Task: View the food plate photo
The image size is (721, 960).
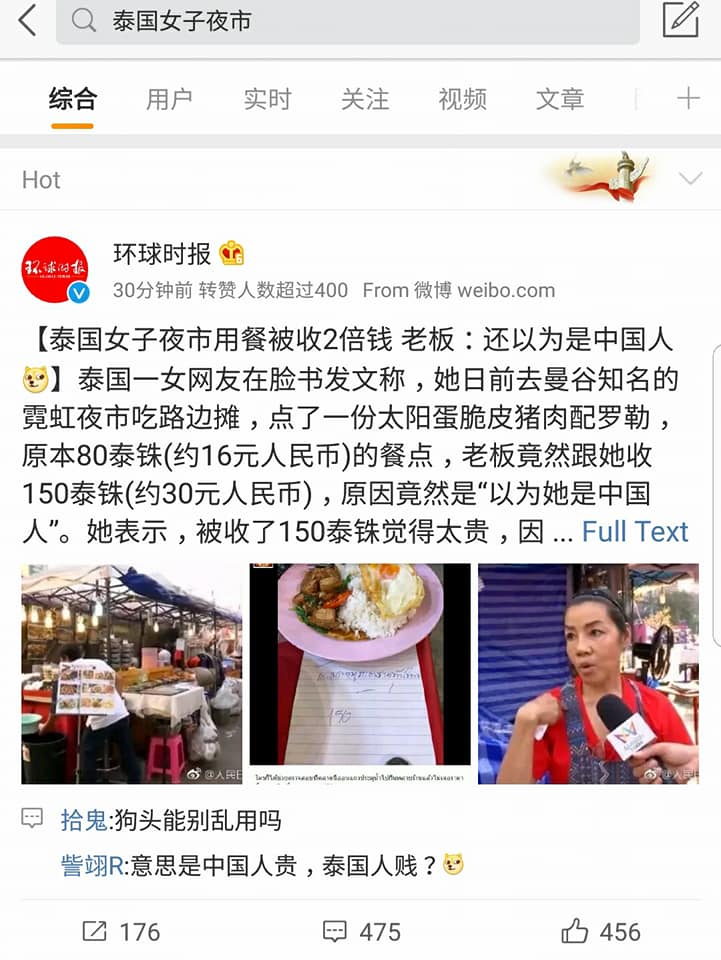Action: tap(360, 674)
